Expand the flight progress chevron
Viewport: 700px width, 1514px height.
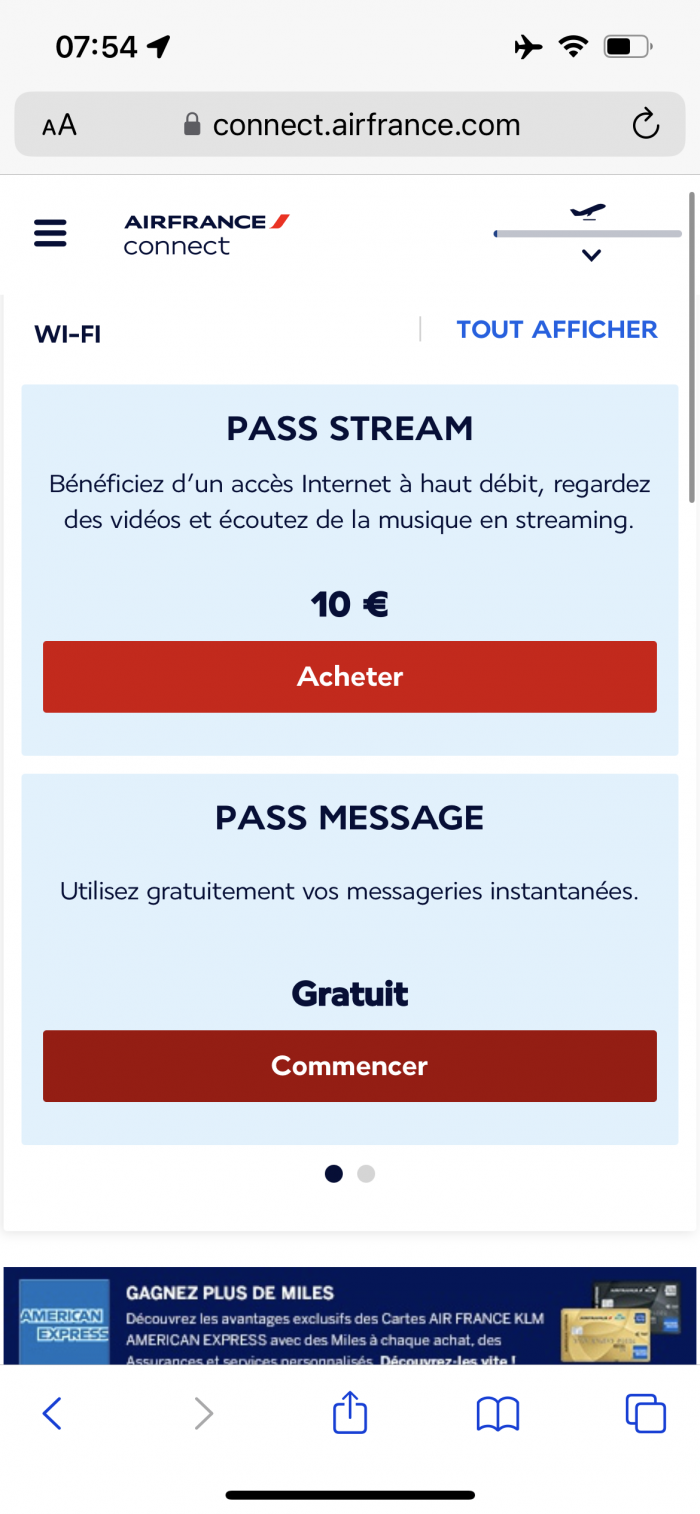(x=591, y=256)
